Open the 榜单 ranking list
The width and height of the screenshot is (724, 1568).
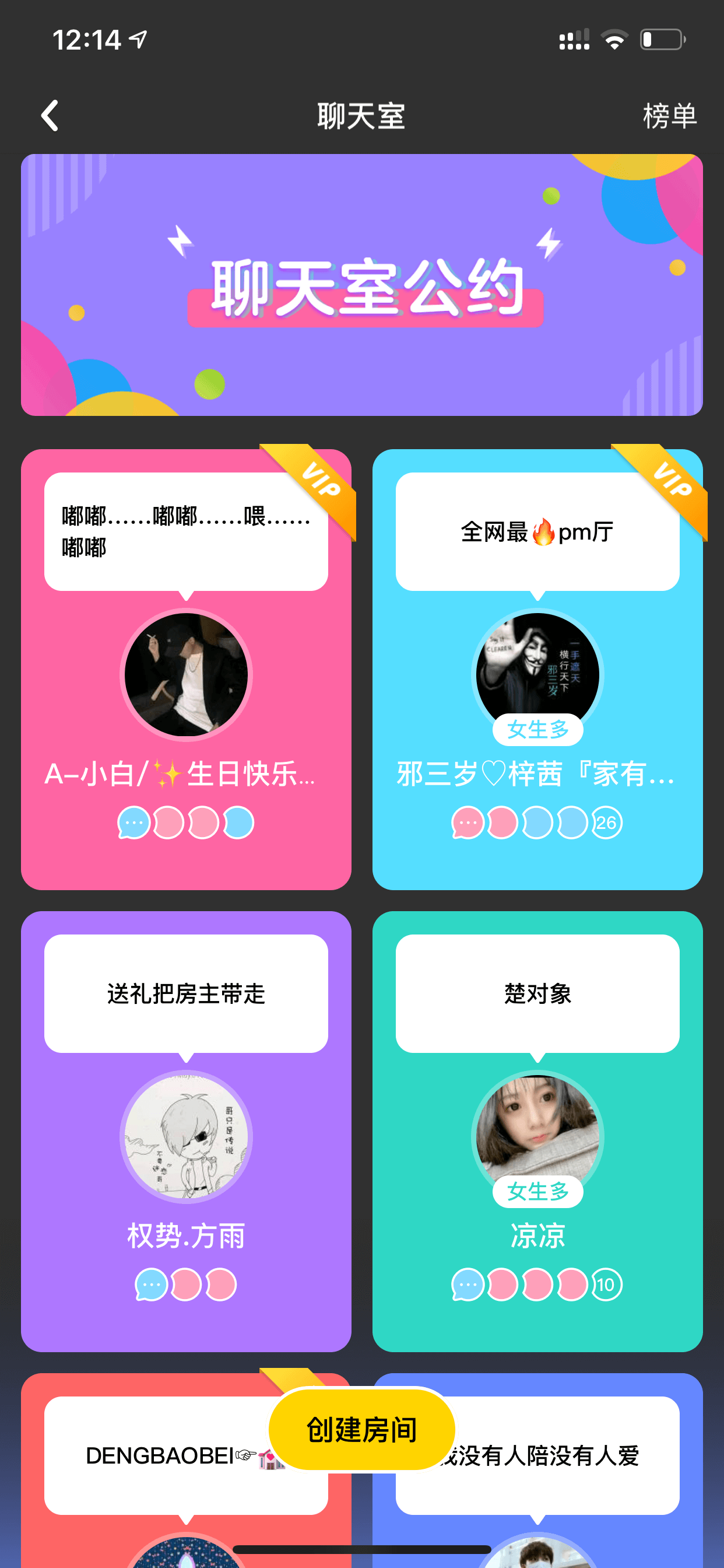tap(669, 116)
